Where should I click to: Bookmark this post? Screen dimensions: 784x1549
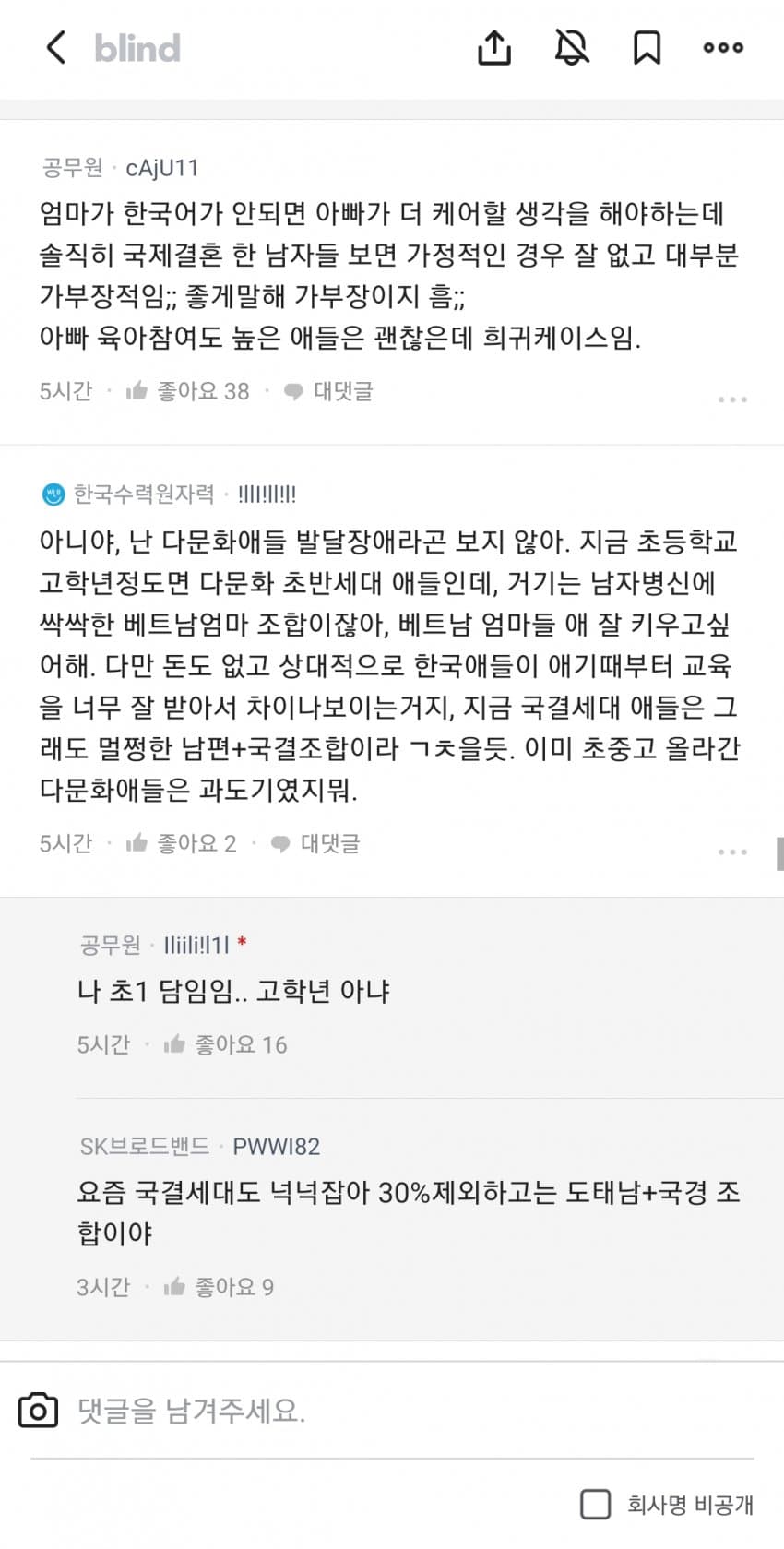647,48
